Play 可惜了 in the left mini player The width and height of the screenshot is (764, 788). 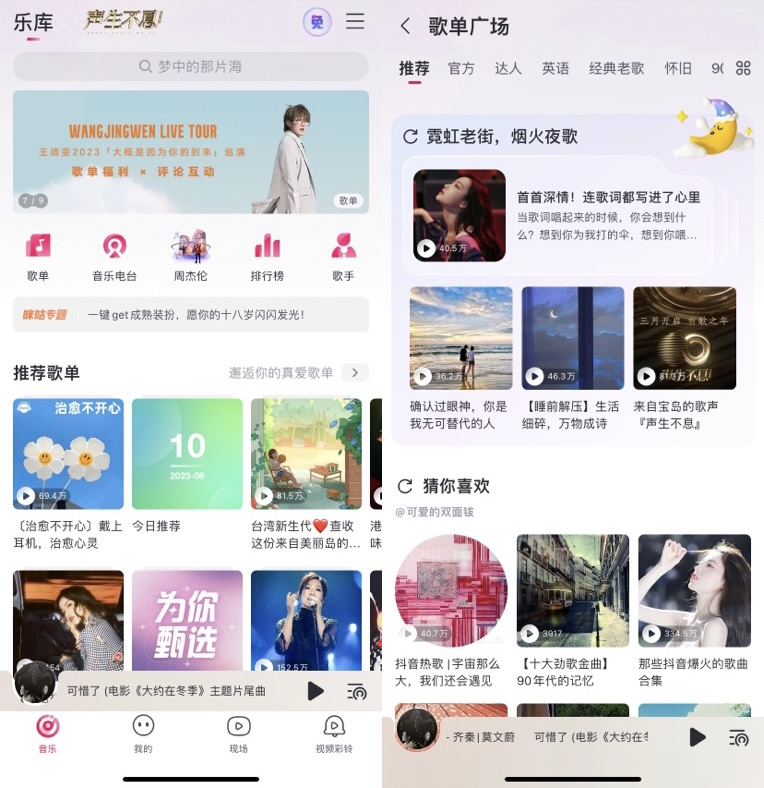pyautogui.click(x=315, y=690)
